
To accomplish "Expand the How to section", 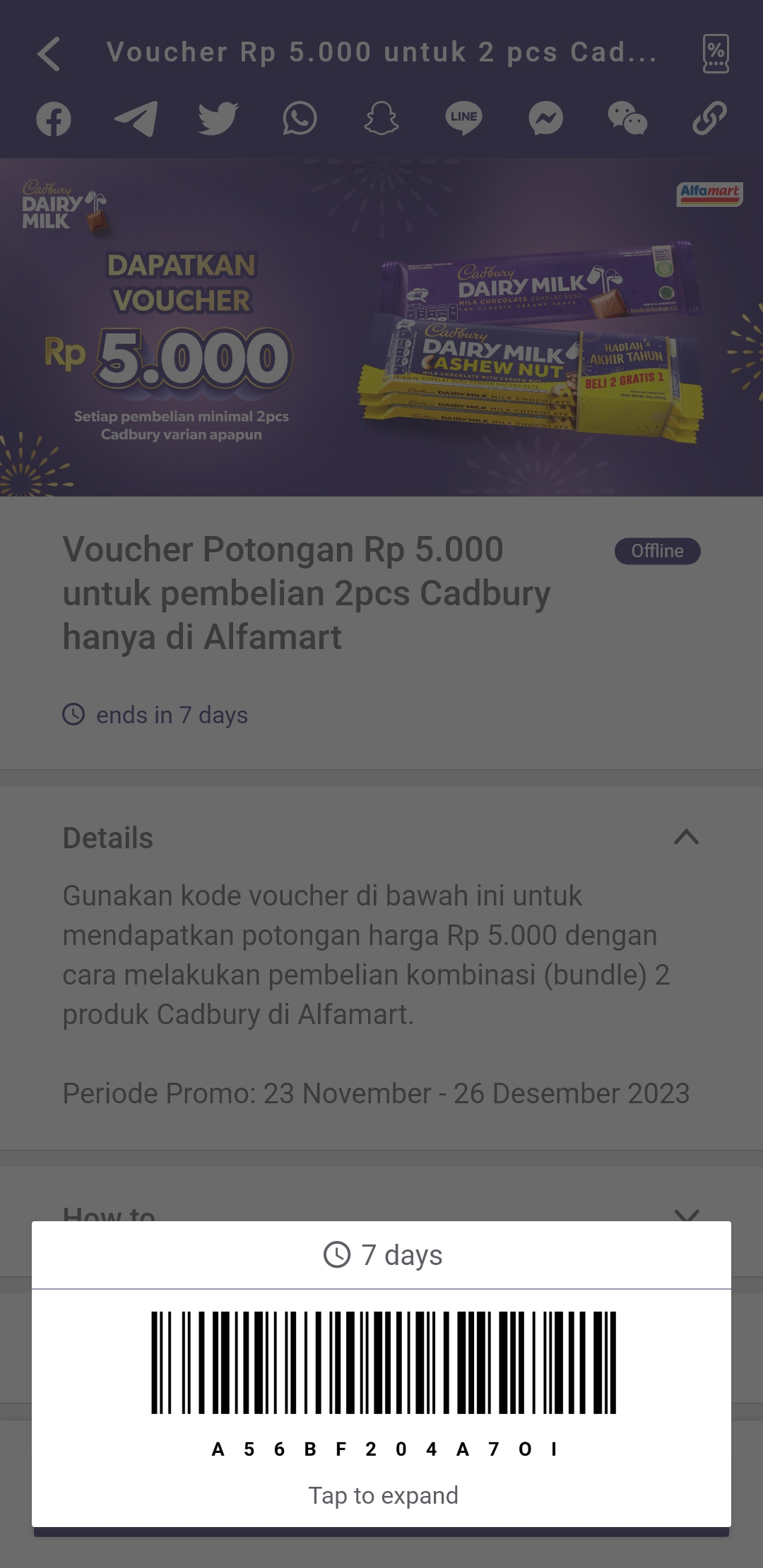I will (686, 1214).
